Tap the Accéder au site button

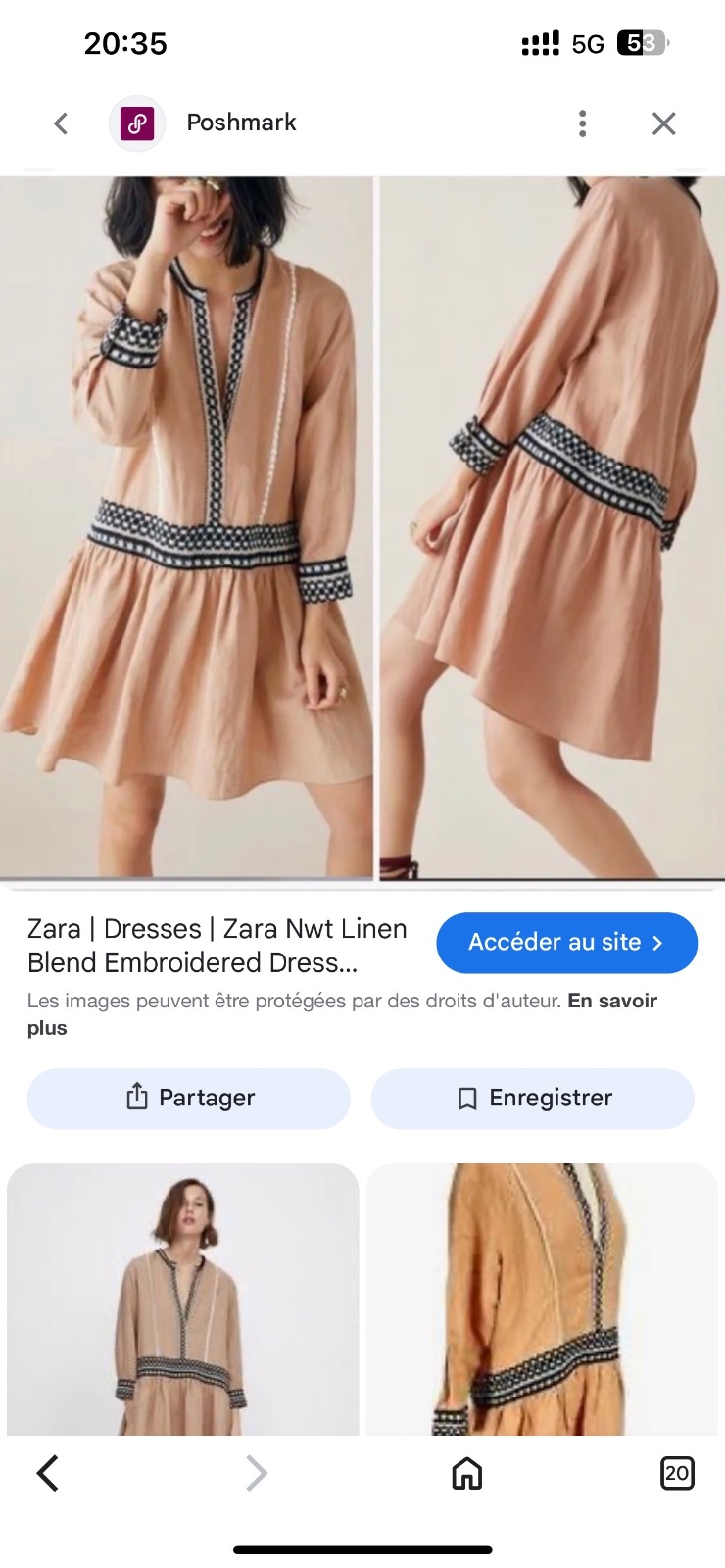pyautogui.click(x=566, y=943)
